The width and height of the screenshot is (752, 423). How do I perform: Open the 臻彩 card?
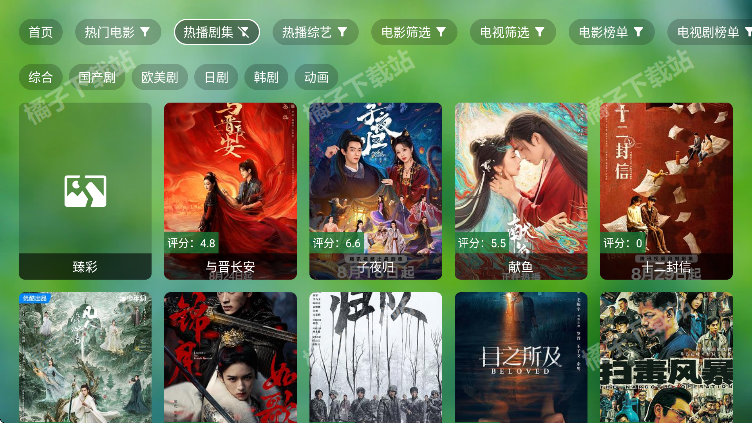(85, 190)
